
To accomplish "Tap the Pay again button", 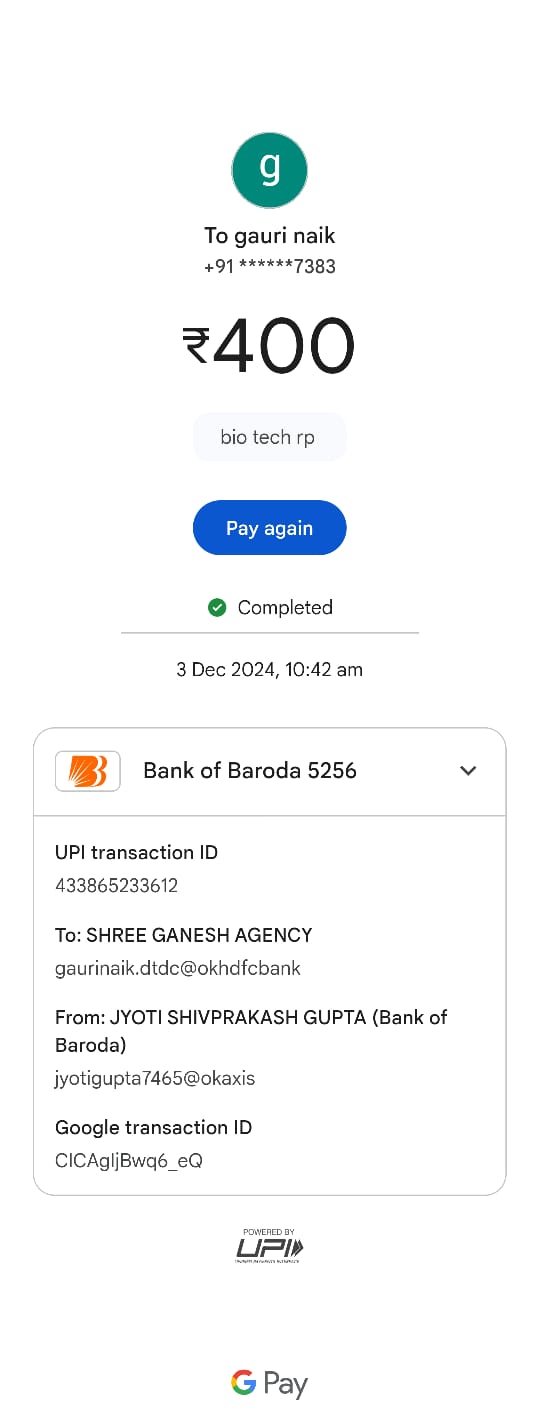I will pyautogui.click(x=269, y=527).
